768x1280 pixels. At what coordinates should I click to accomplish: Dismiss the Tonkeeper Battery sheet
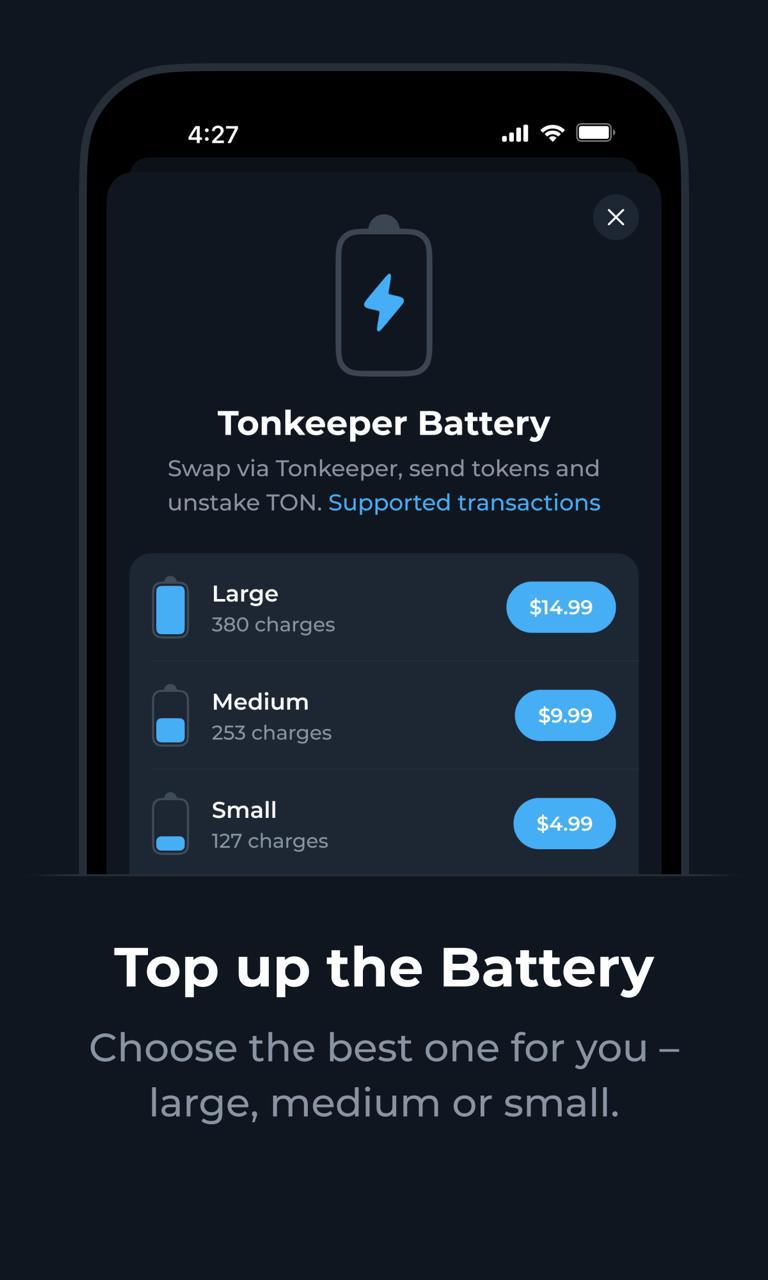point(616,217)
